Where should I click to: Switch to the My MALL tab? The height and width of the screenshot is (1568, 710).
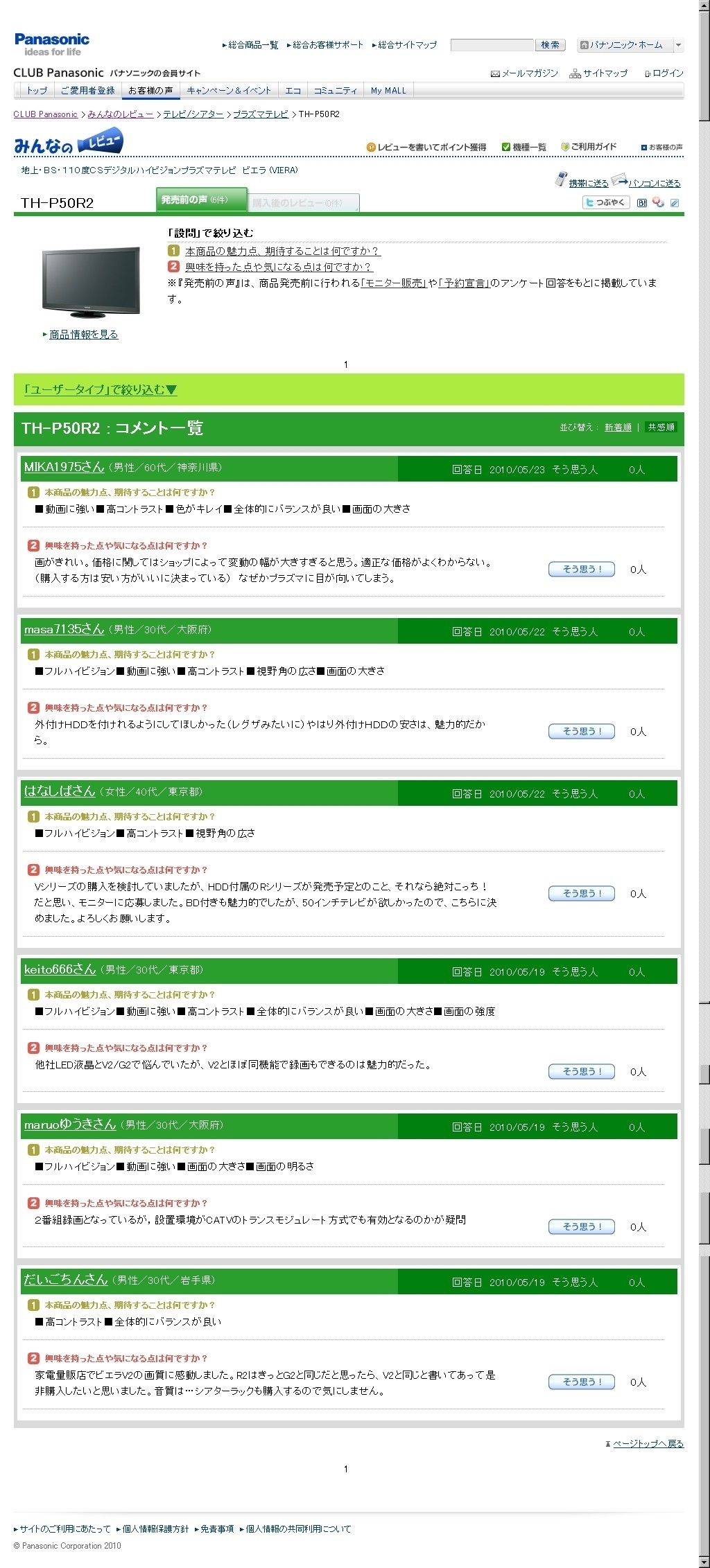click(388, 91)
